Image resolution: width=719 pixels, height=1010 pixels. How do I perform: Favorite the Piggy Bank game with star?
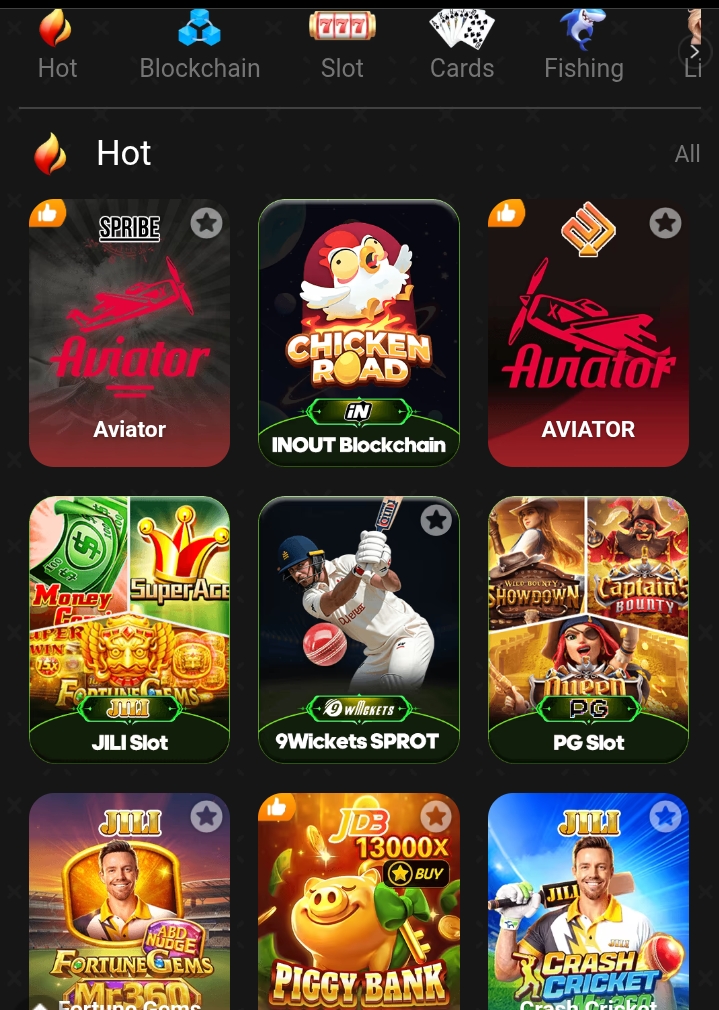click(435, 817)
